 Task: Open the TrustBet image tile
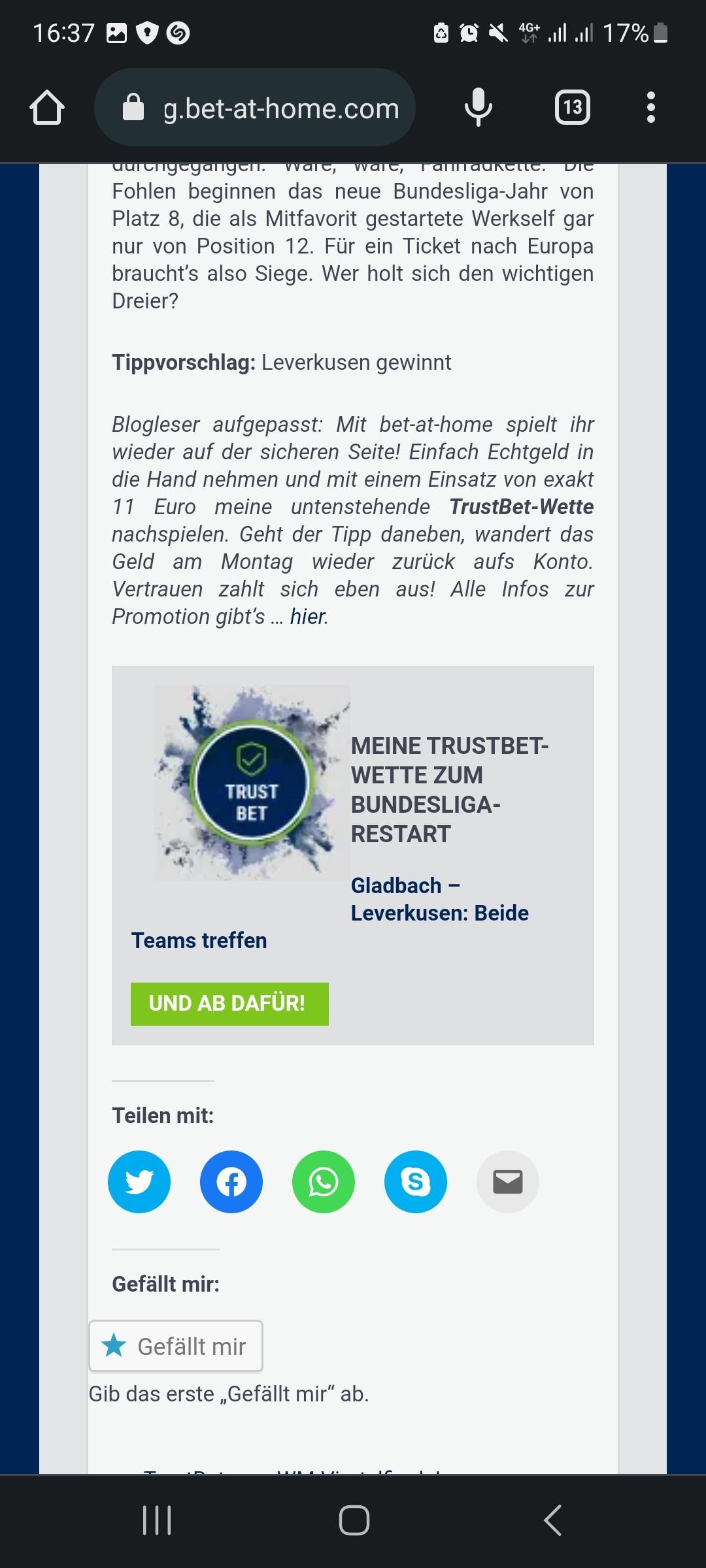[x=252, y=782]
